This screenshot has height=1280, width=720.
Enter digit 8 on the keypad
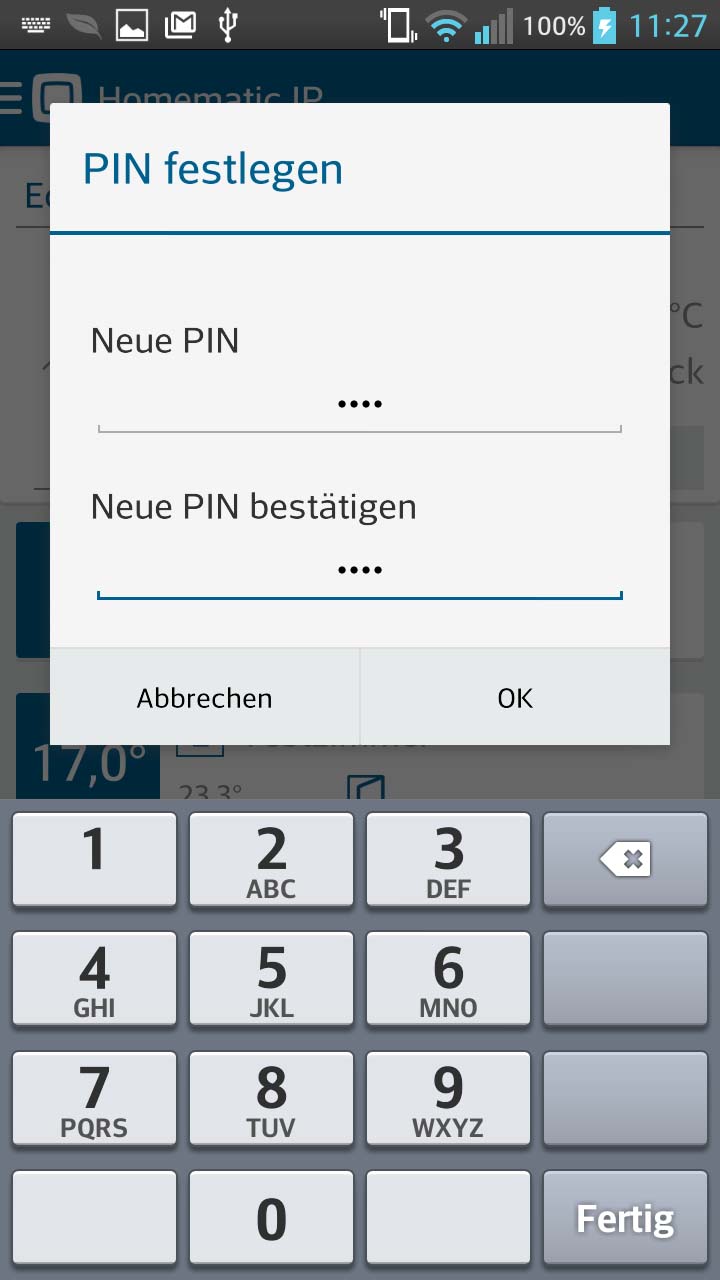pyautogui.click(x=271, y=1099)
